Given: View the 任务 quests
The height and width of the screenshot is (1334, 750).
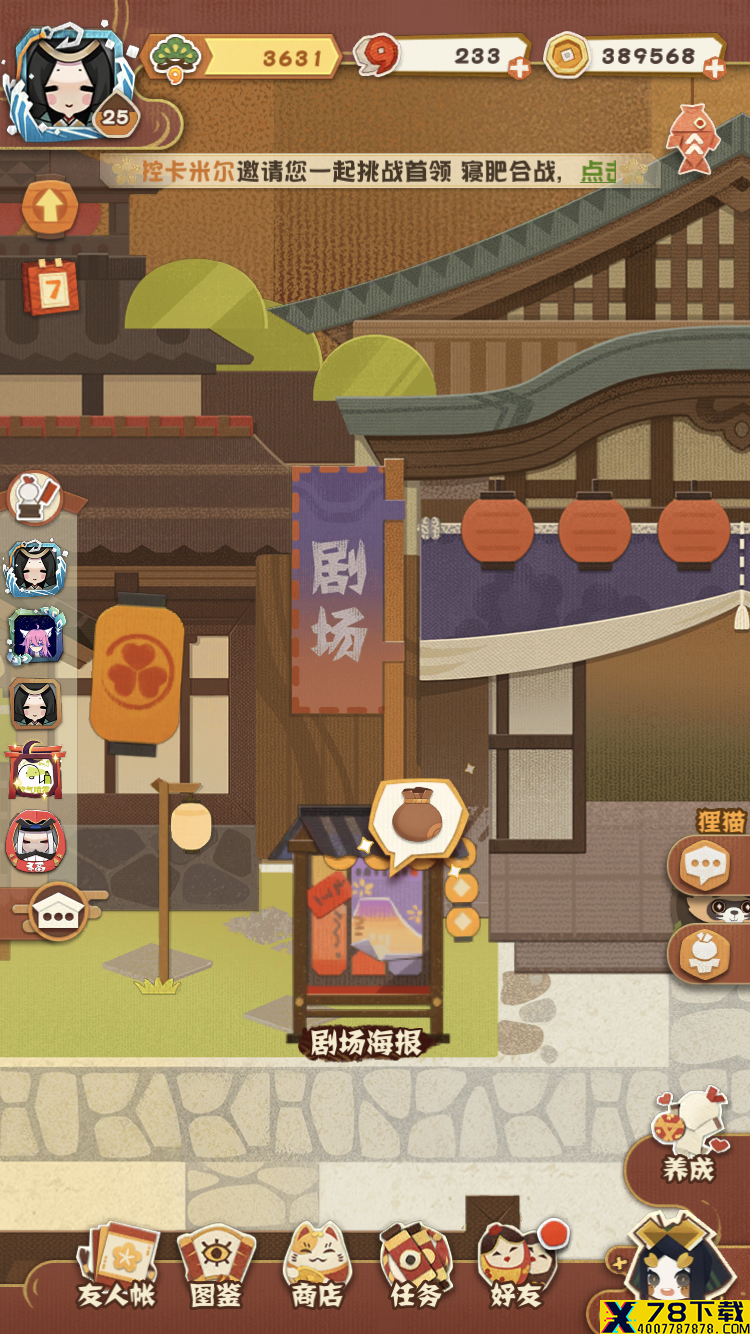Looking at the screenshot, I should tap(416, 1265).
